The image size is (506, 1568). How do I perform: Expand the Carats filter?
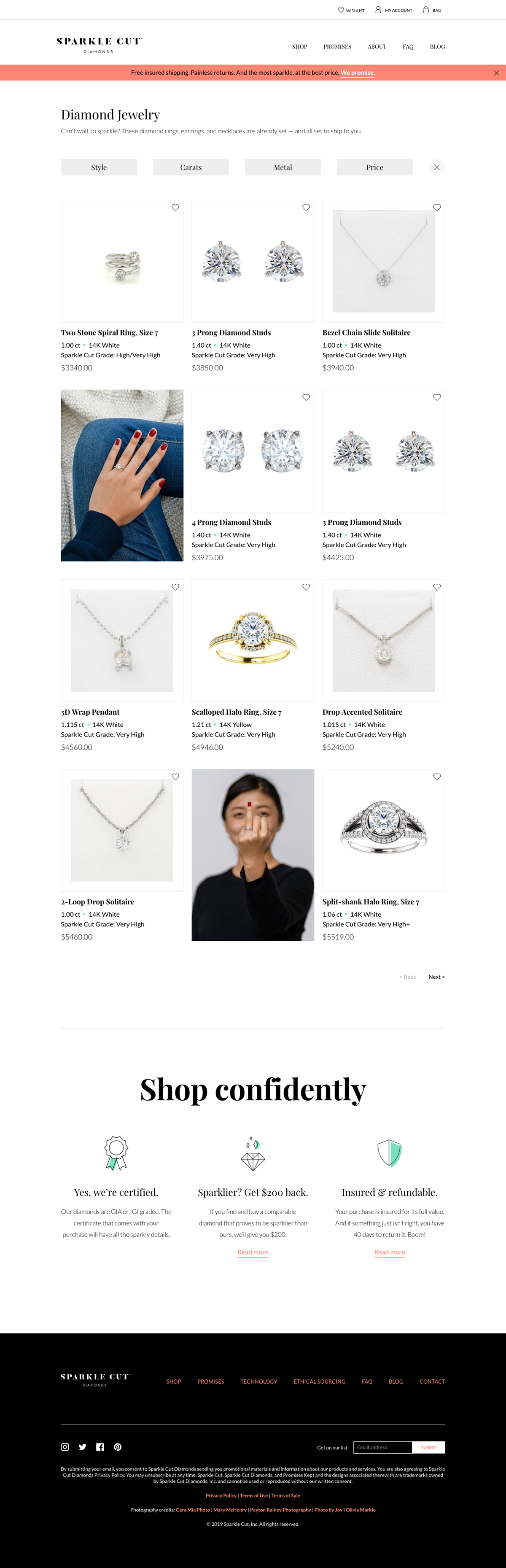(x=191, y=167)
